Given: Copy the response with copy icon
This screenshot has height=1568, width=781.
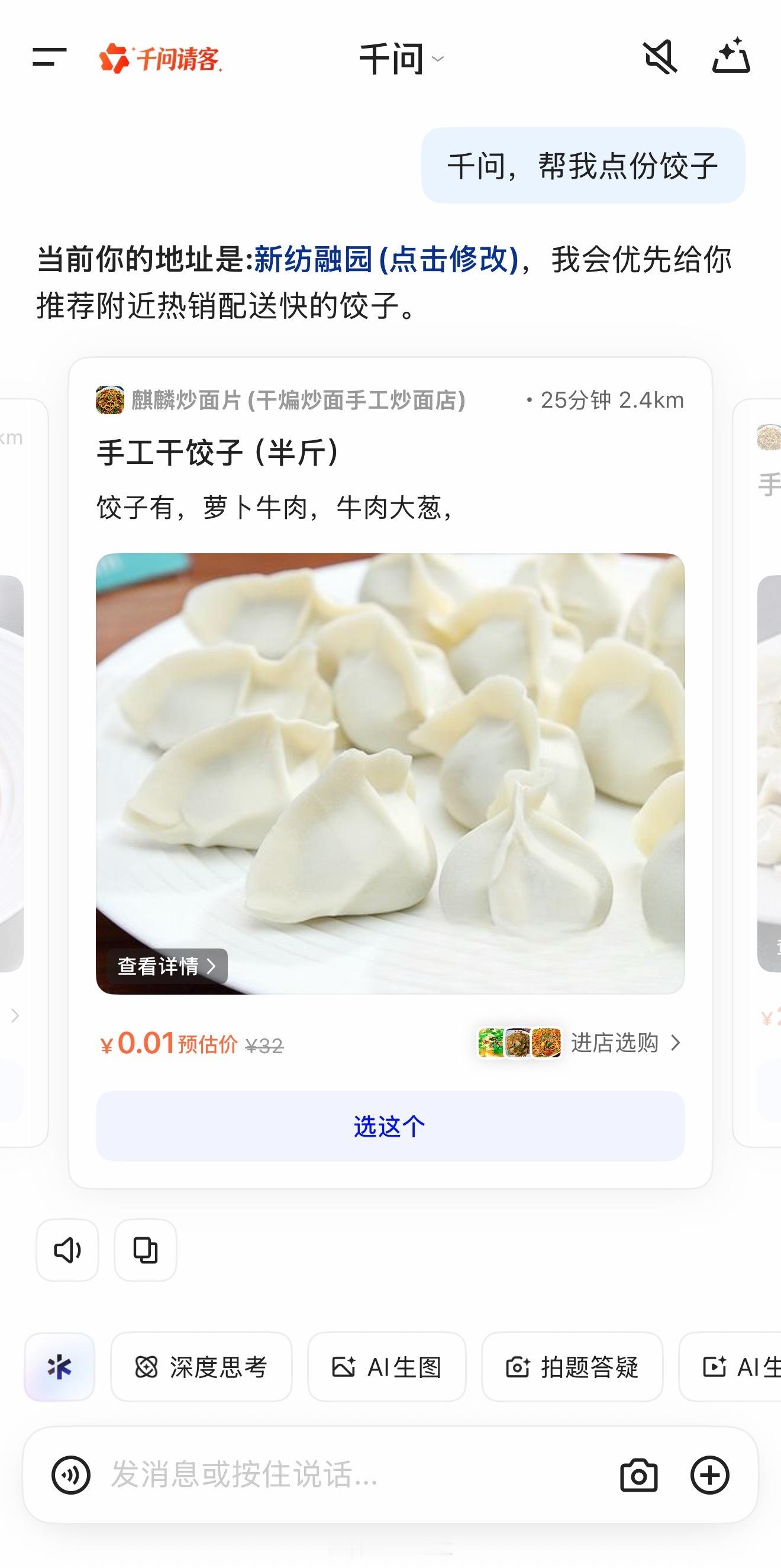Looking at the screenshot, I should click(x=145, y=1251).
